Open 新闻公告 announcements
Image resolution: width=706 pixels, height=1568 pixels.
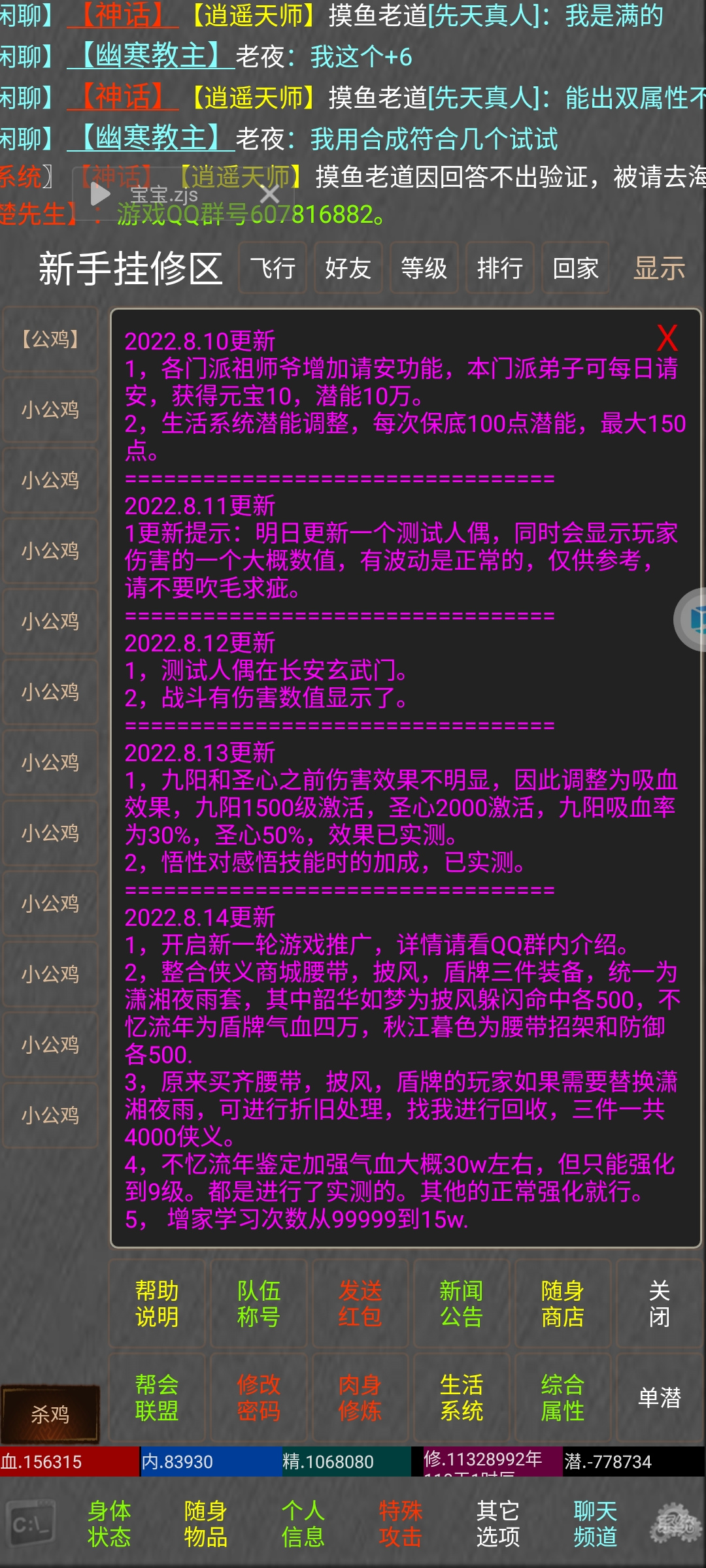tap(462, 1303)
